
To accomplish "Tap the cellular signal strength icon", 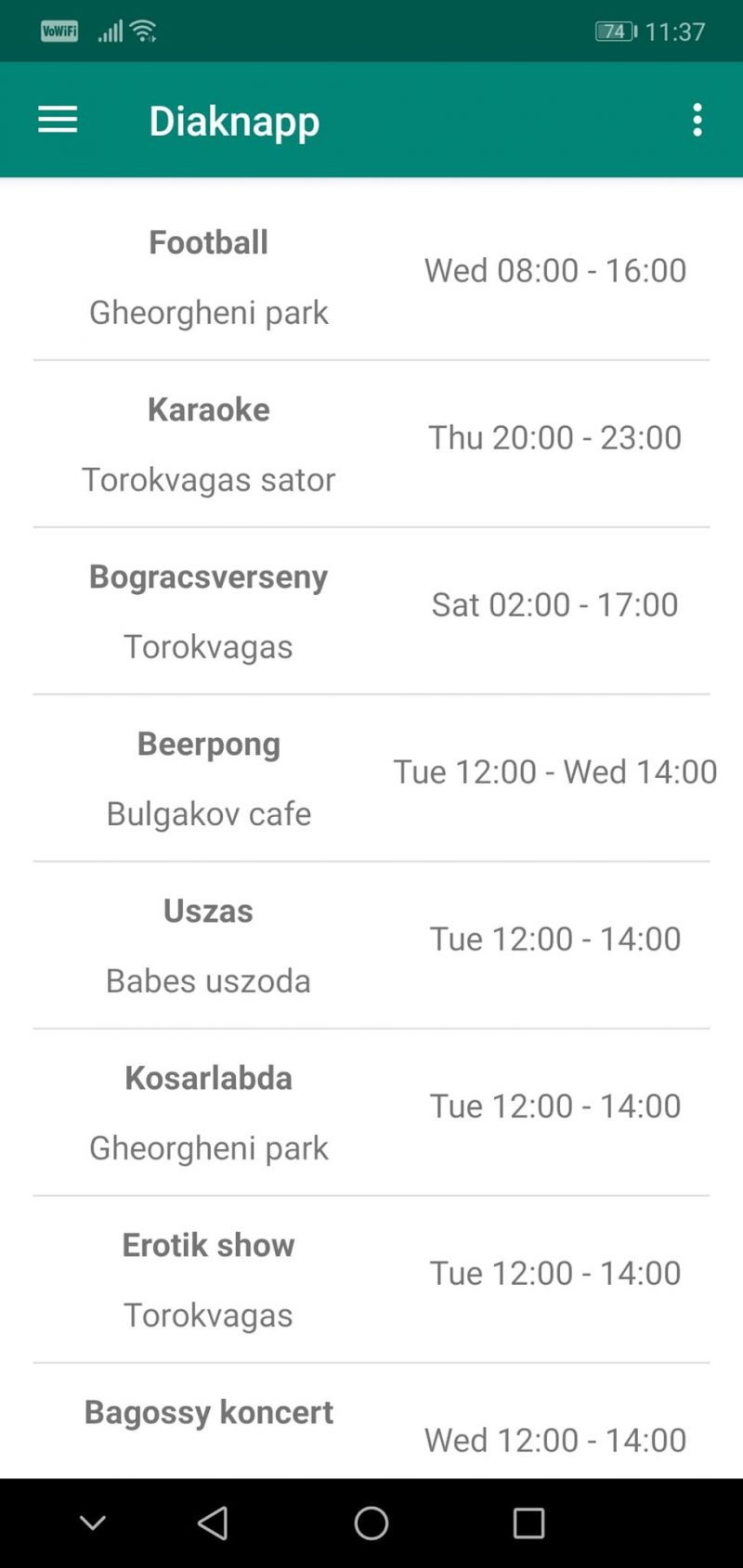I will (x=109, y=29).
